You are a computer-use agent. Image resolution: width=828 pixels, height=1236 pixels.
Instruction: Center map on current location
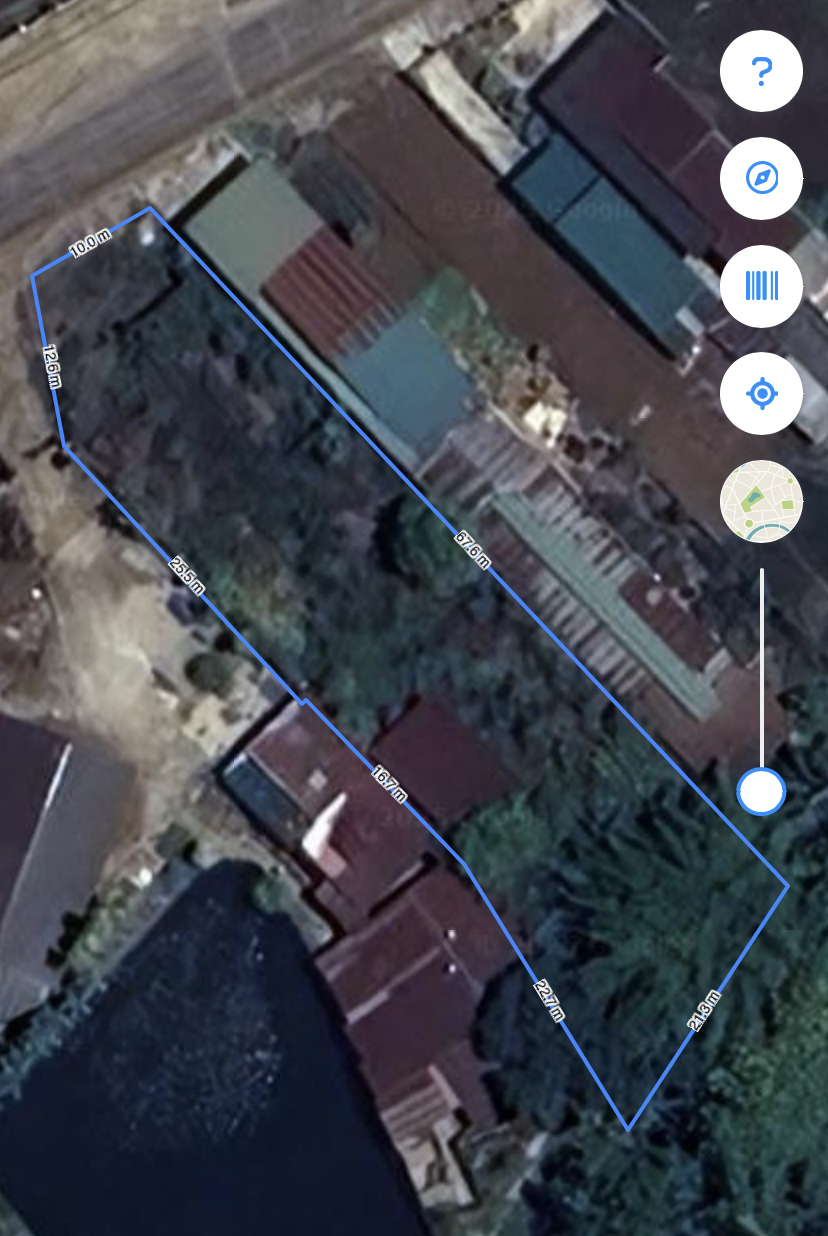pos(761,394)
